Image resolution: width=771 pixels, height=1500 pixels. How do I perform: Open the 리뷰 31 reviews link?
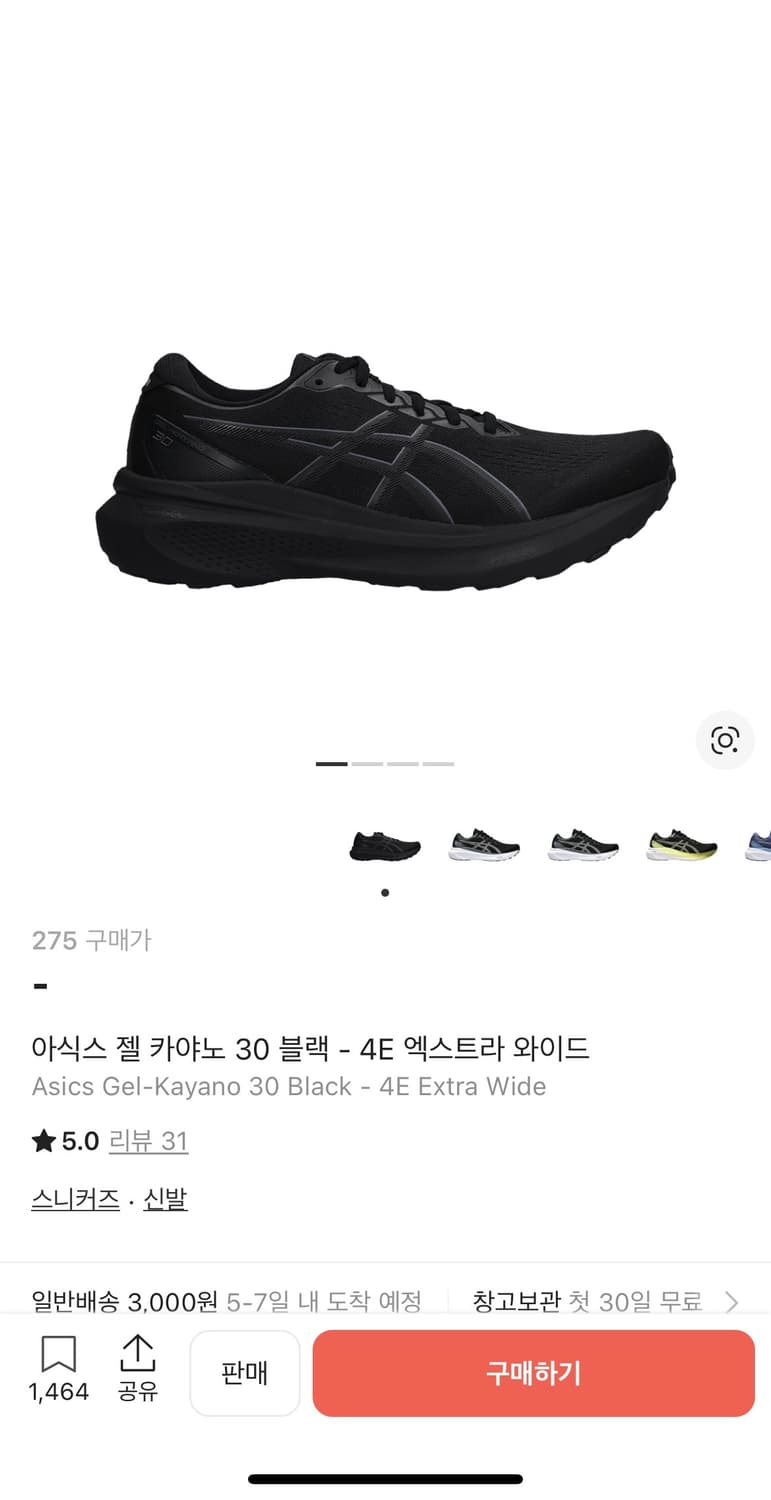148,1140
